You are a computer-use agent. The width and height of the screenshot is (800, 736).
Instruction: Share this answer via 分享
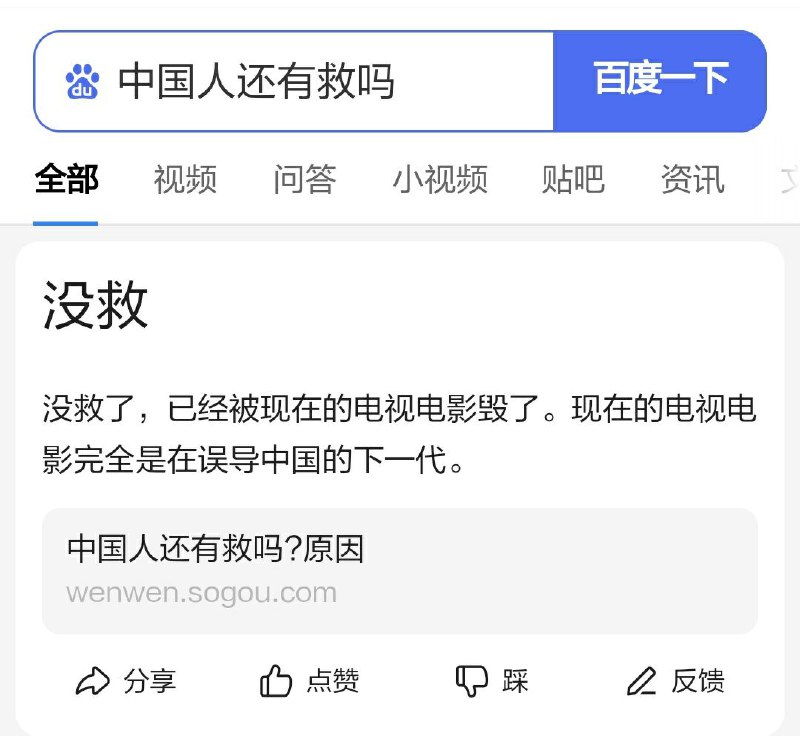[126, 682]
